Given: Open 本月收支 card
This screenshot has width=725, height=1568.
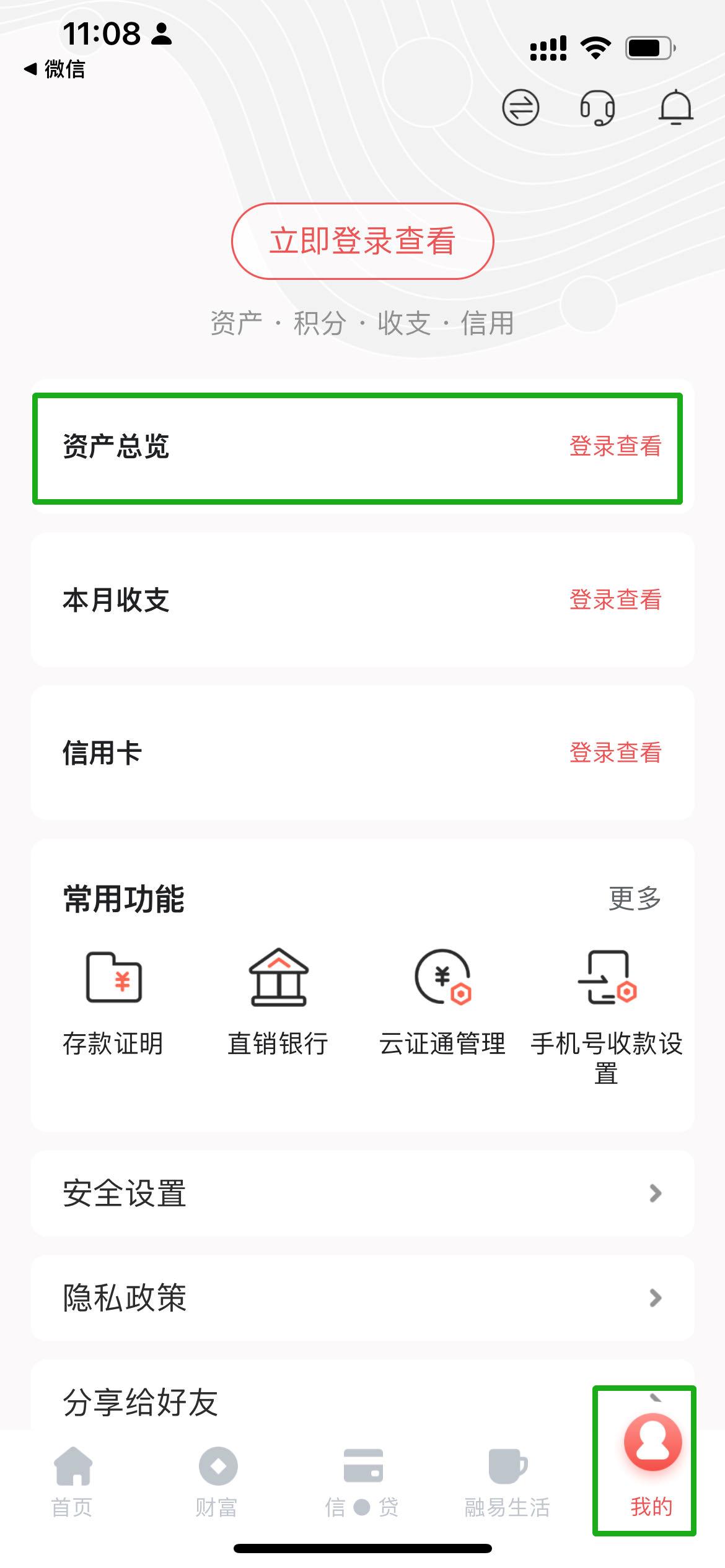Looking at the screenshot, I should 362,599.
